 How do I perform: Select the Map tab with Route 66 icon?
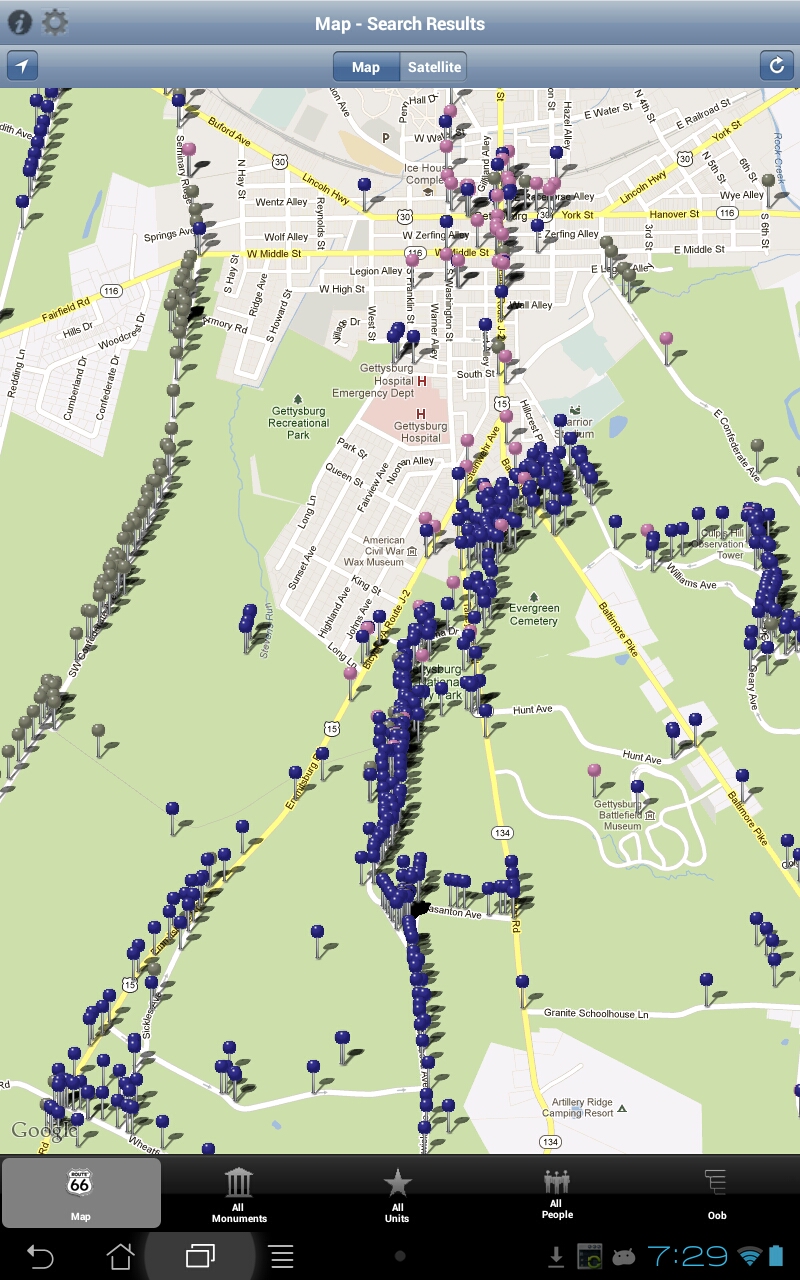[x=80, y=1194]
